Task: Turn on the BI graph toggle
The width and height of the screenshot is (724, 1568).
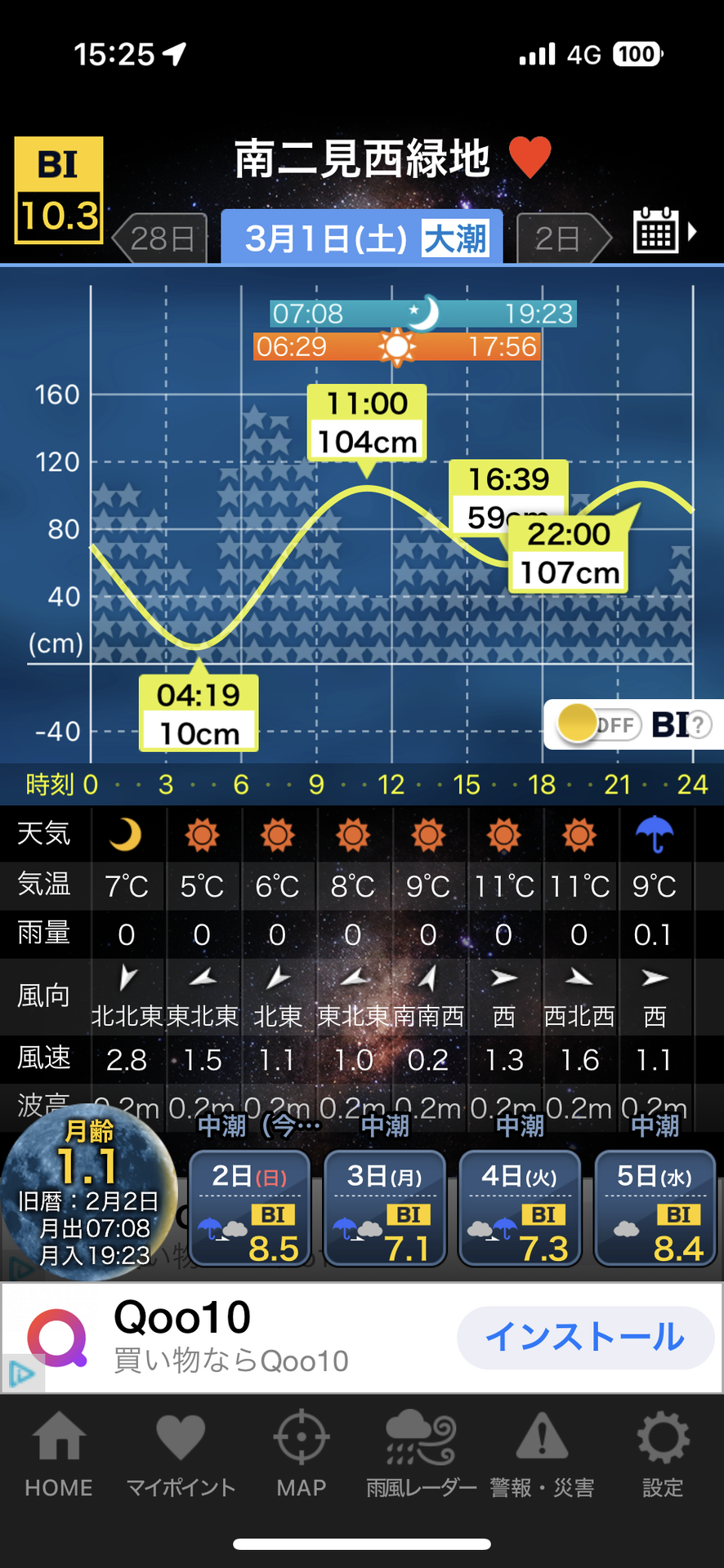Action: point(599,724)
